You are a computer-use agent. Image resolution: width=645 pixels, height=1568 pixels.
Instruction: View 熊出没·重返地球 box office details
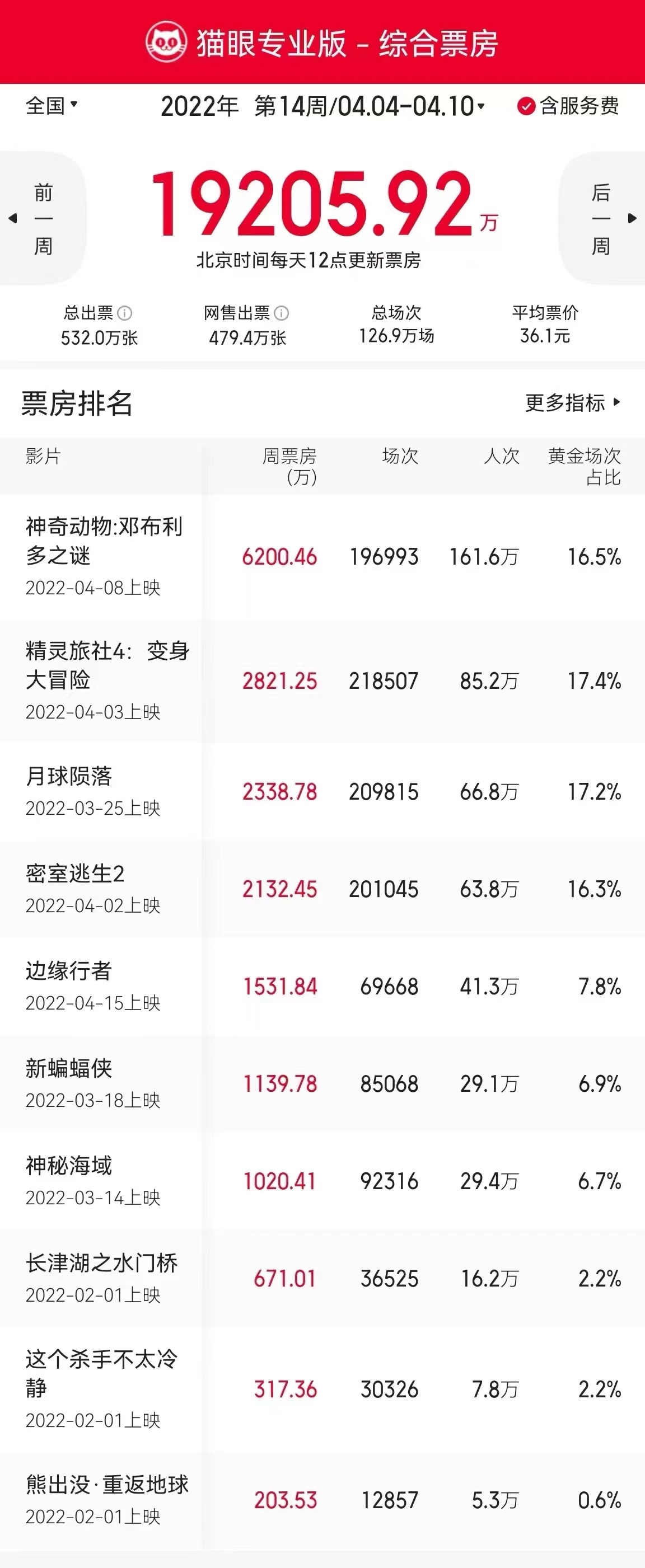tap(322, 1500)
